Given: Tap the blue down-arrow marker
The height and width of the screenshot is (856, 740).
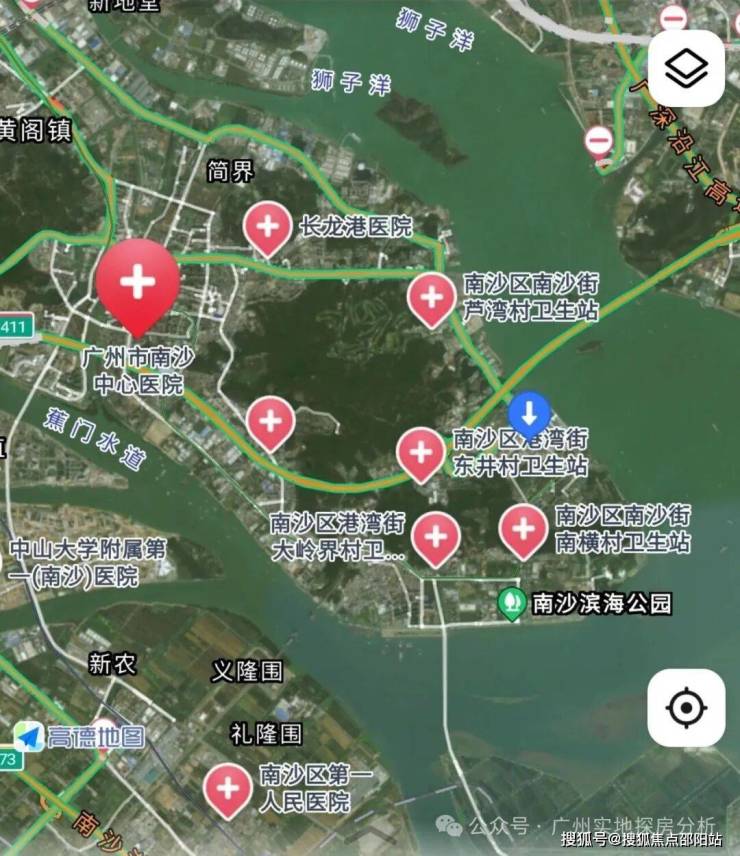Looking at the screenshot, I should coord(529,412).
